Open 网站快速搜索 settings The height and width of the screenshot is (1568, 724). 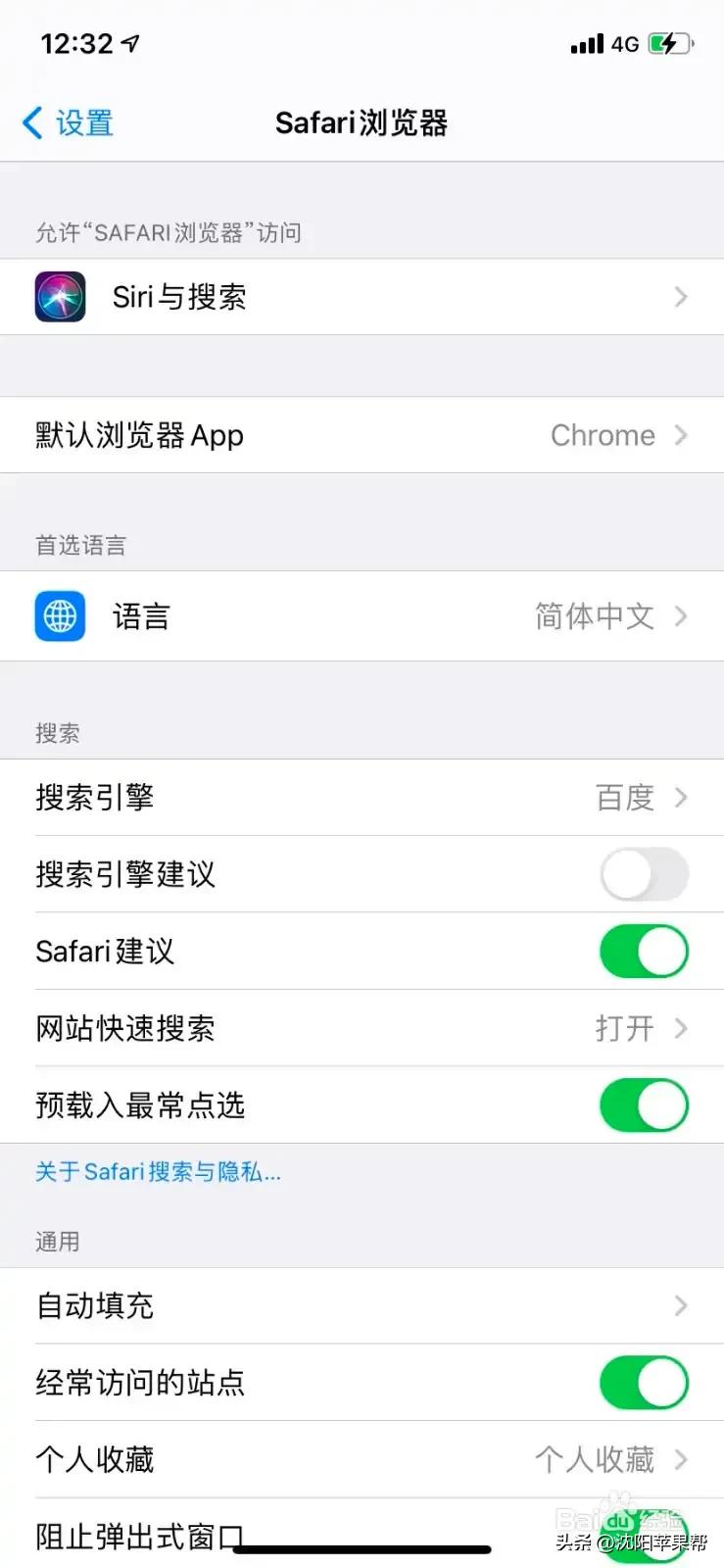click(x=362, y=1028)
